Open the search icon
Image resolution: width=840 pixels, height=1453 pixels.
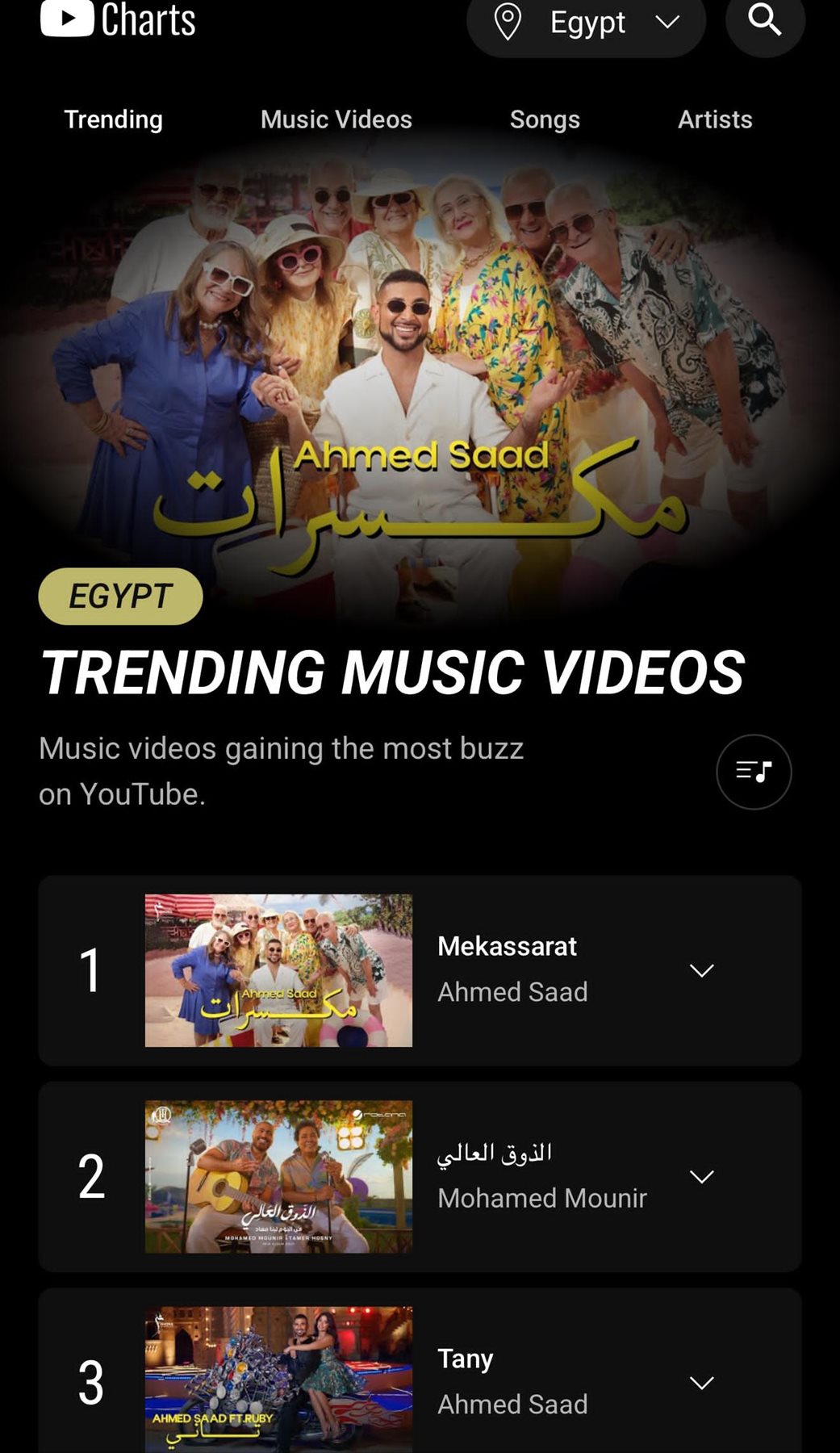[x=764, y=21]
